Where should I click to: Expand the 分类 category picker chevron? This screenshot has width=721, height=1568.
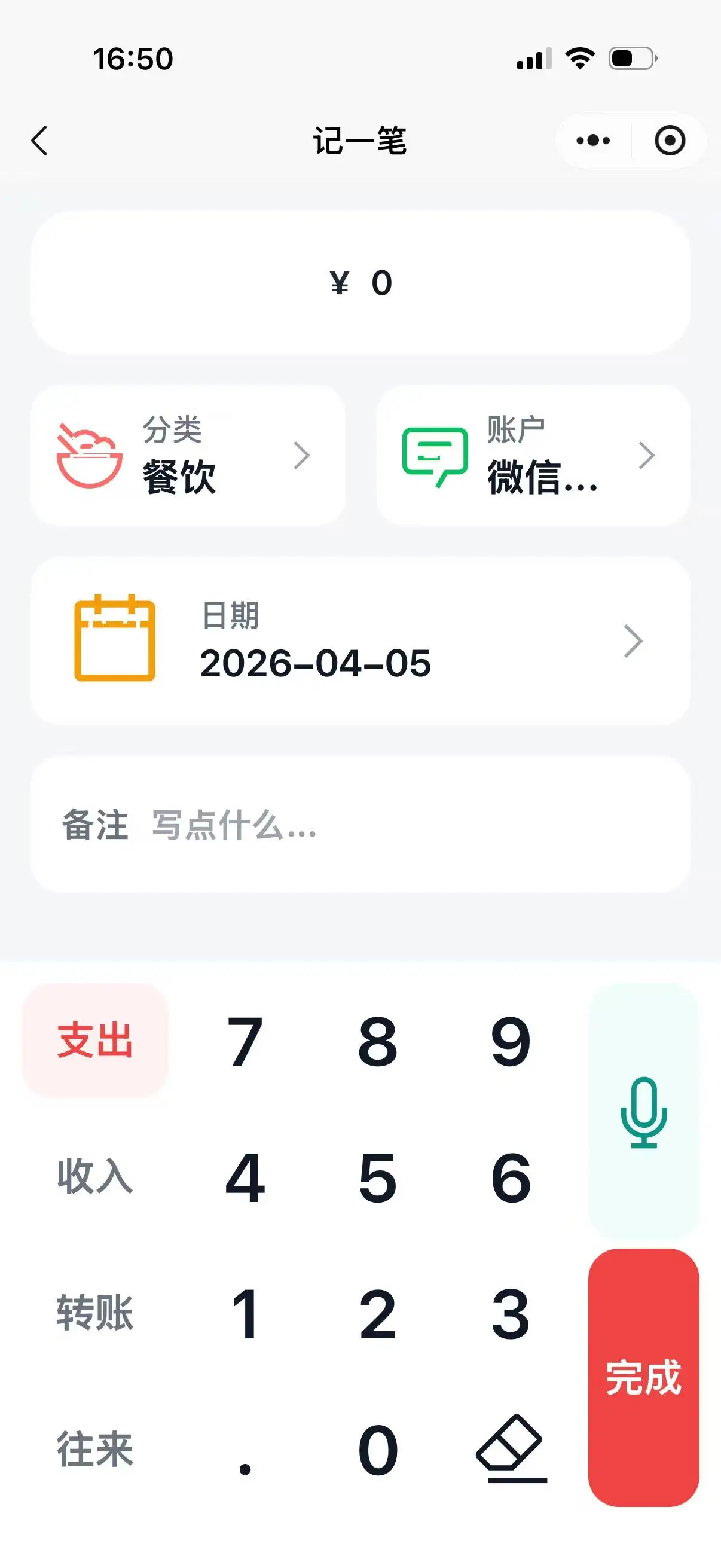303,455
